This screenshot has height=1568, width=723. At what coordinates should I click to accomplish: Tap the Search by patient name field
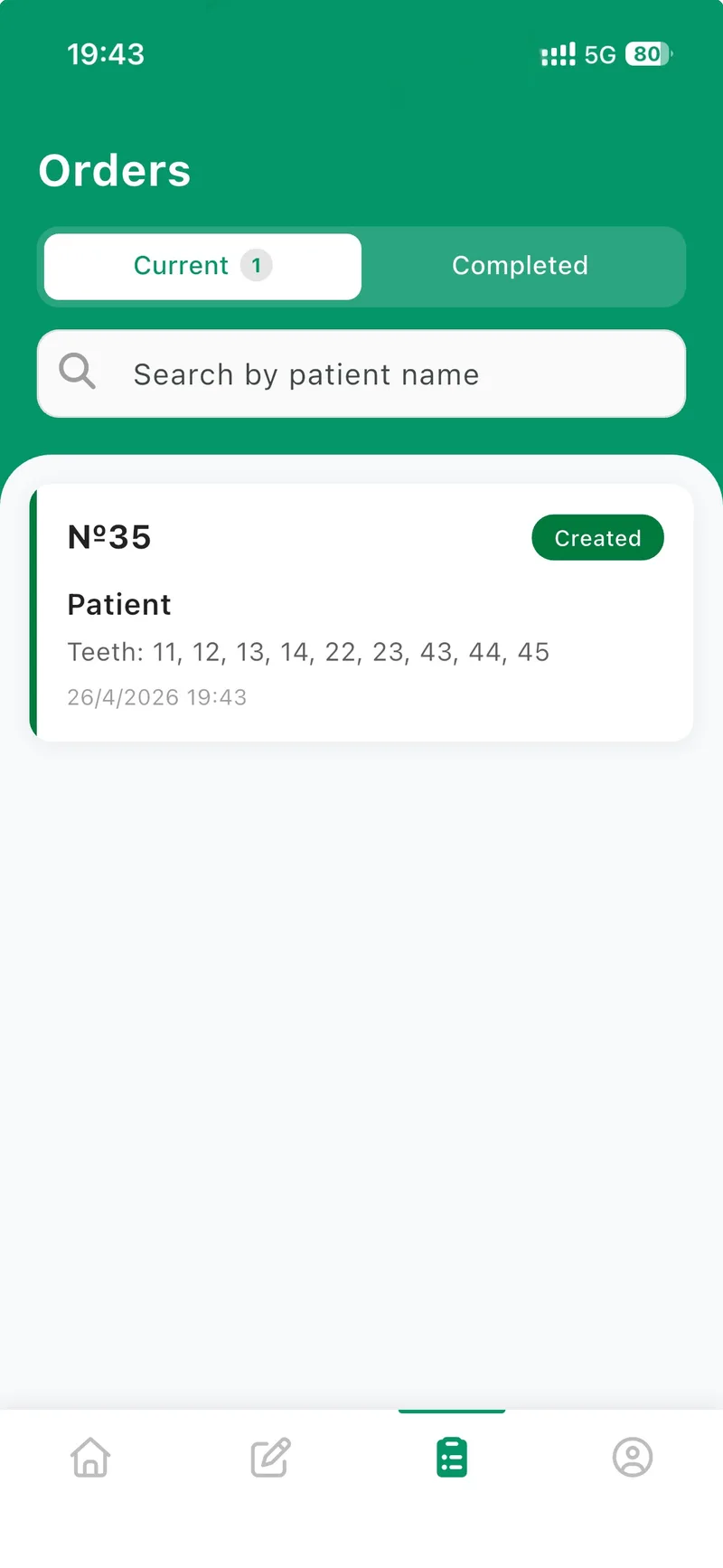tap(361, 374)
